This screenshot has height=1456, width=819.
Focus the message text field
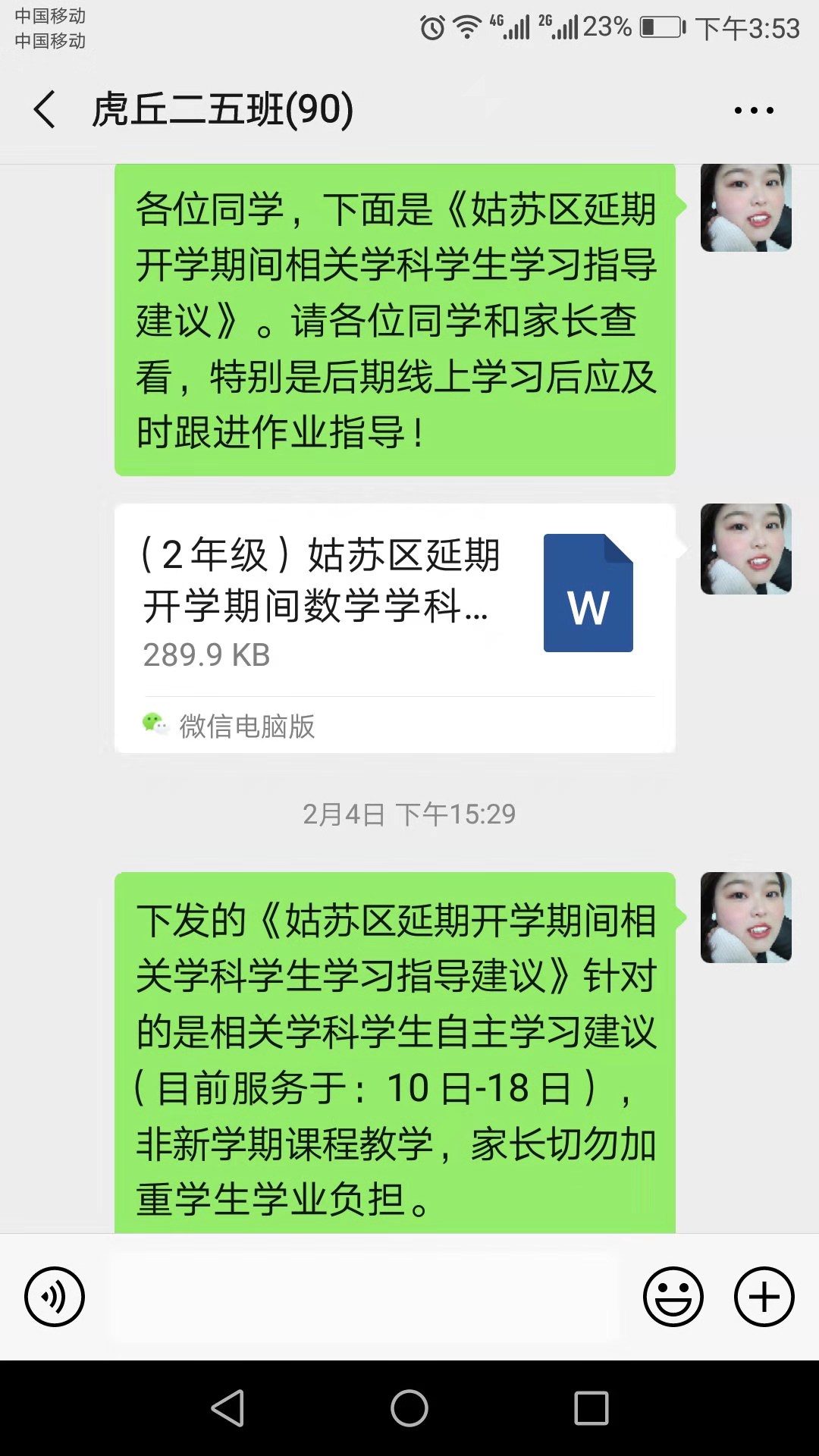pos(364,1296)
